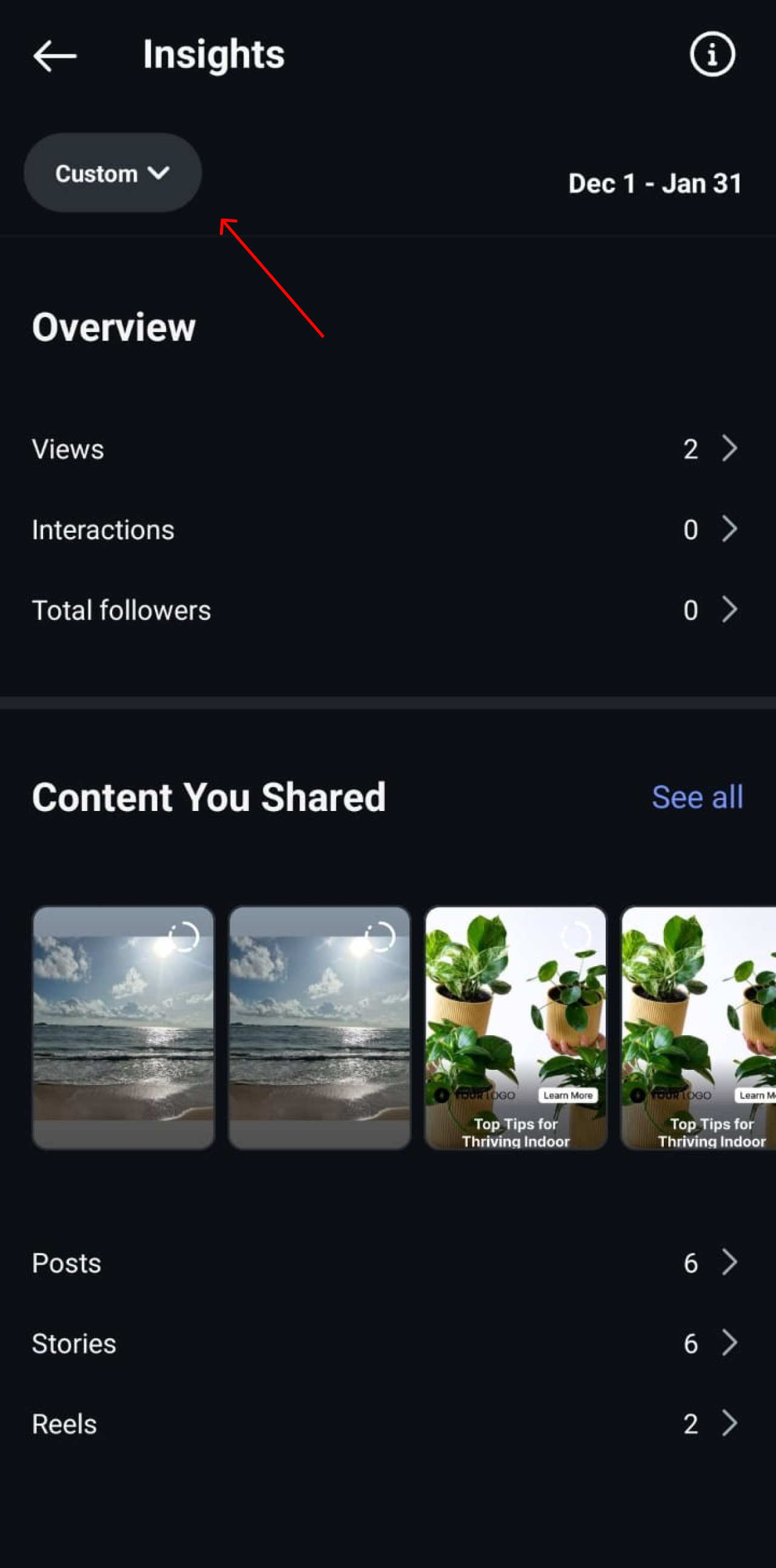
Task: Click the chevron next to Views
Action: [x=729, y=449]
